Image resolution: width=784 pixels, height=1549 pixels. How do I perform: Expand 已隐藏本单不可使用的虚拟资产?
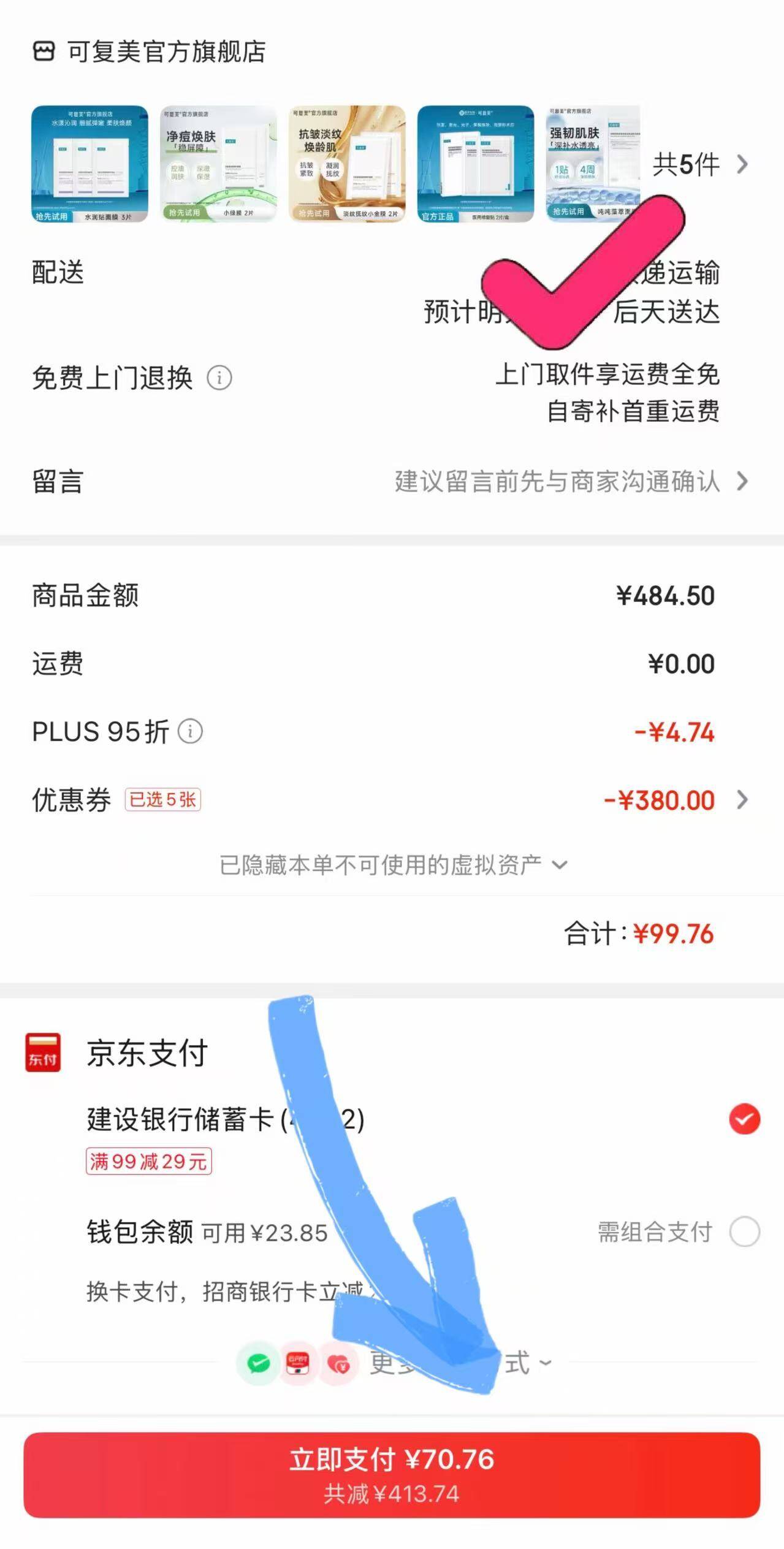[x=392, y=865]
